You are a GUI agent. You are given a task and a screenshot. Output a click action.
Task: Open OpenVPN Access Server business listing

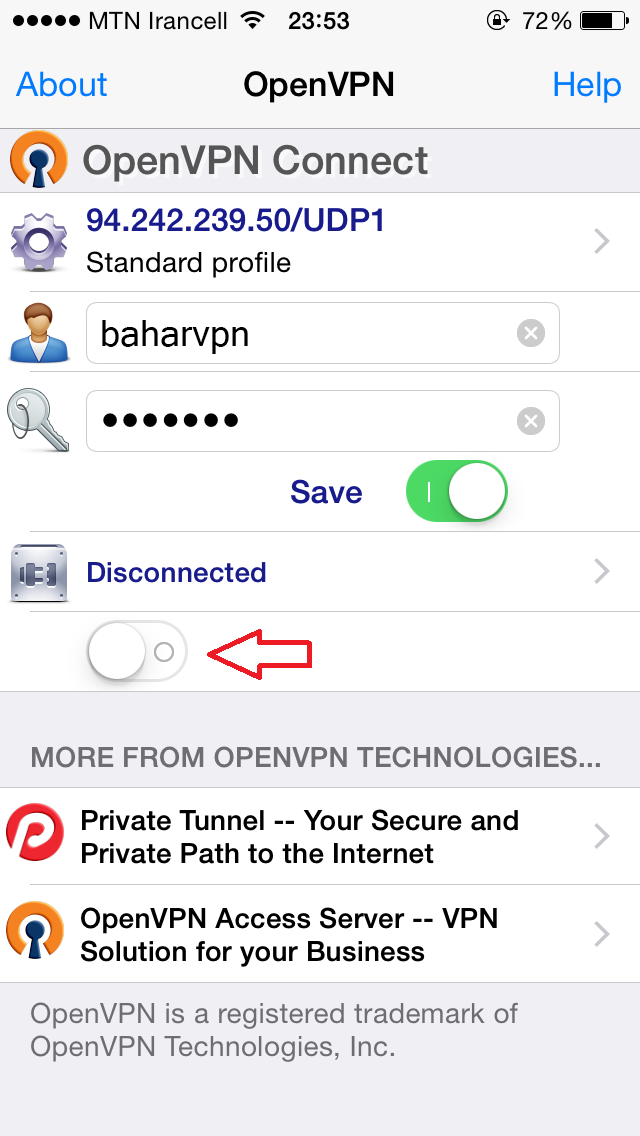[x=320, y=934]
